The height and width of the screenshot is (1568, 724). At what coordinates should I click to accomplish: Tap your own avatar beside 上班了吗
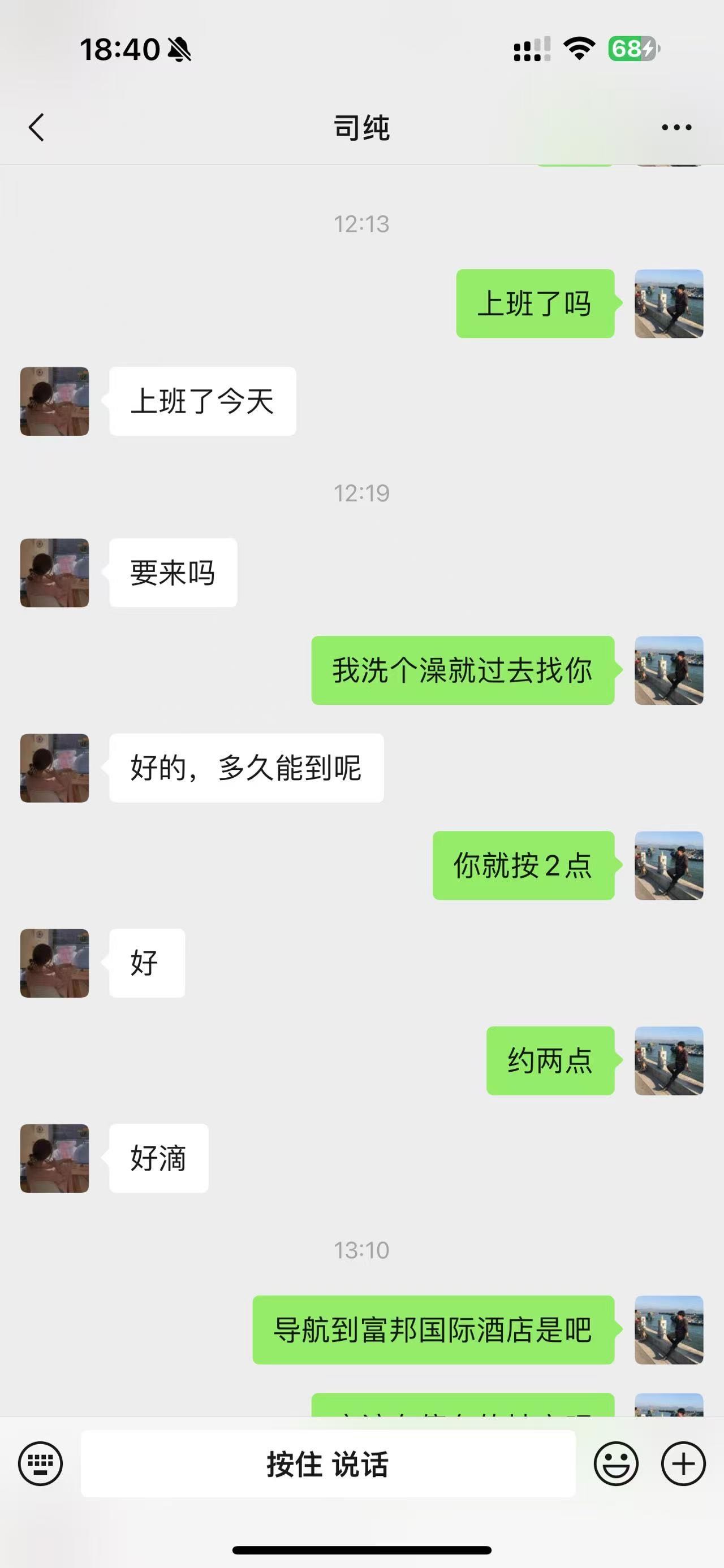(669, 304)
